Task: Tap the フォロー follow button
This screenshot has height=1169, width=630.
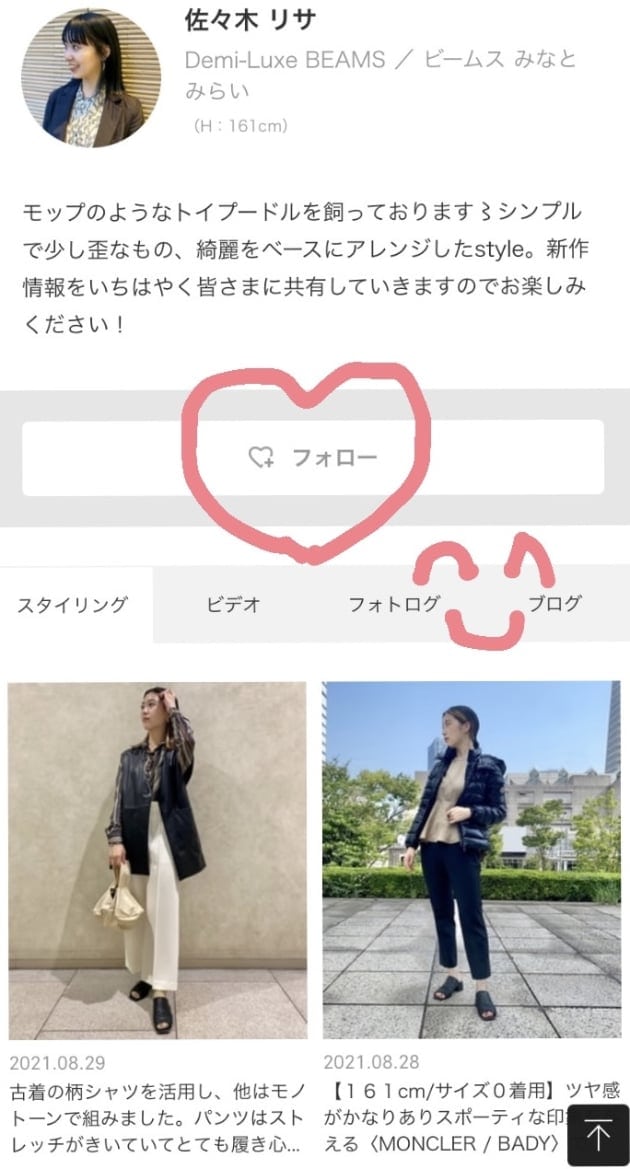Action: click(x=313, y=458)
